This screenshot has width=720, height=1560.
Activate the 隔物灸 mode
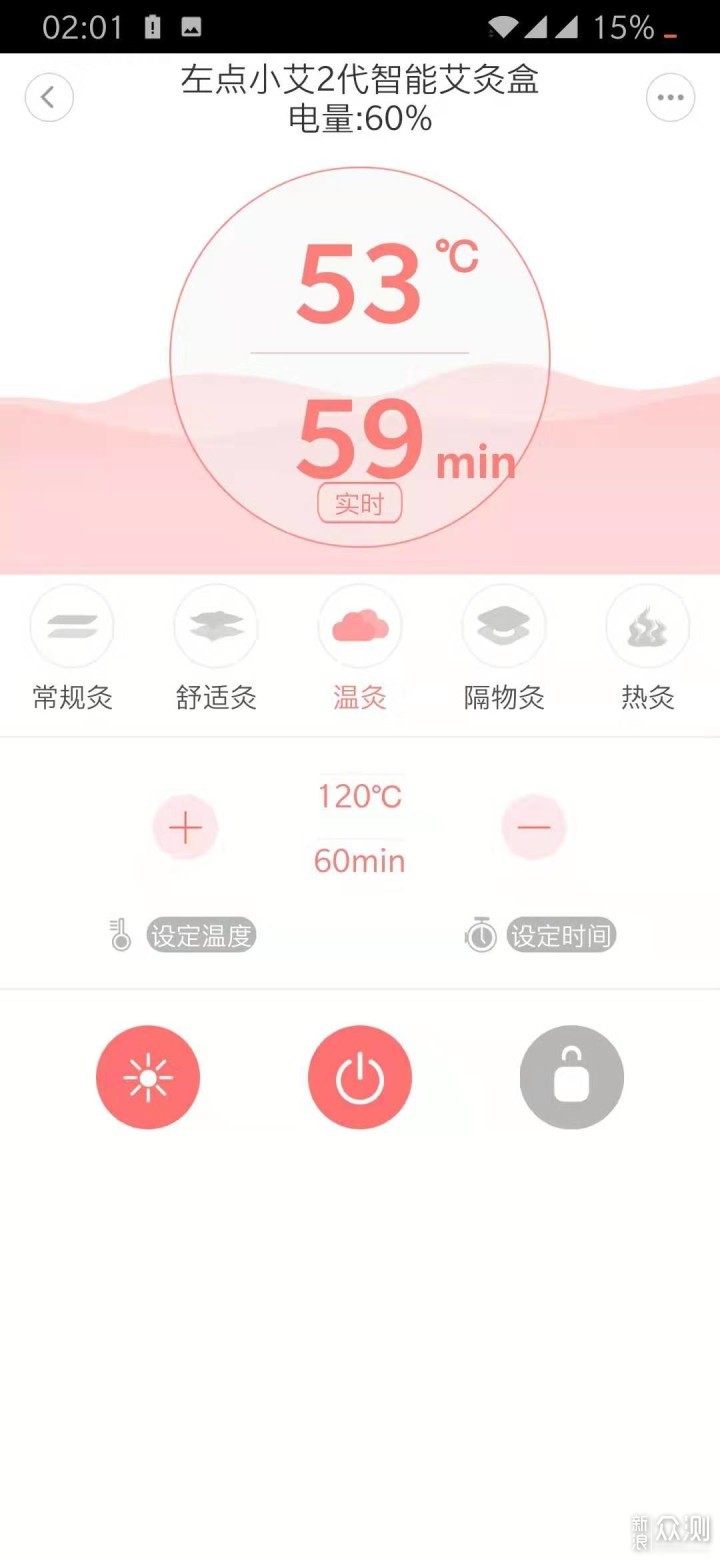click(x=504, y=627)
